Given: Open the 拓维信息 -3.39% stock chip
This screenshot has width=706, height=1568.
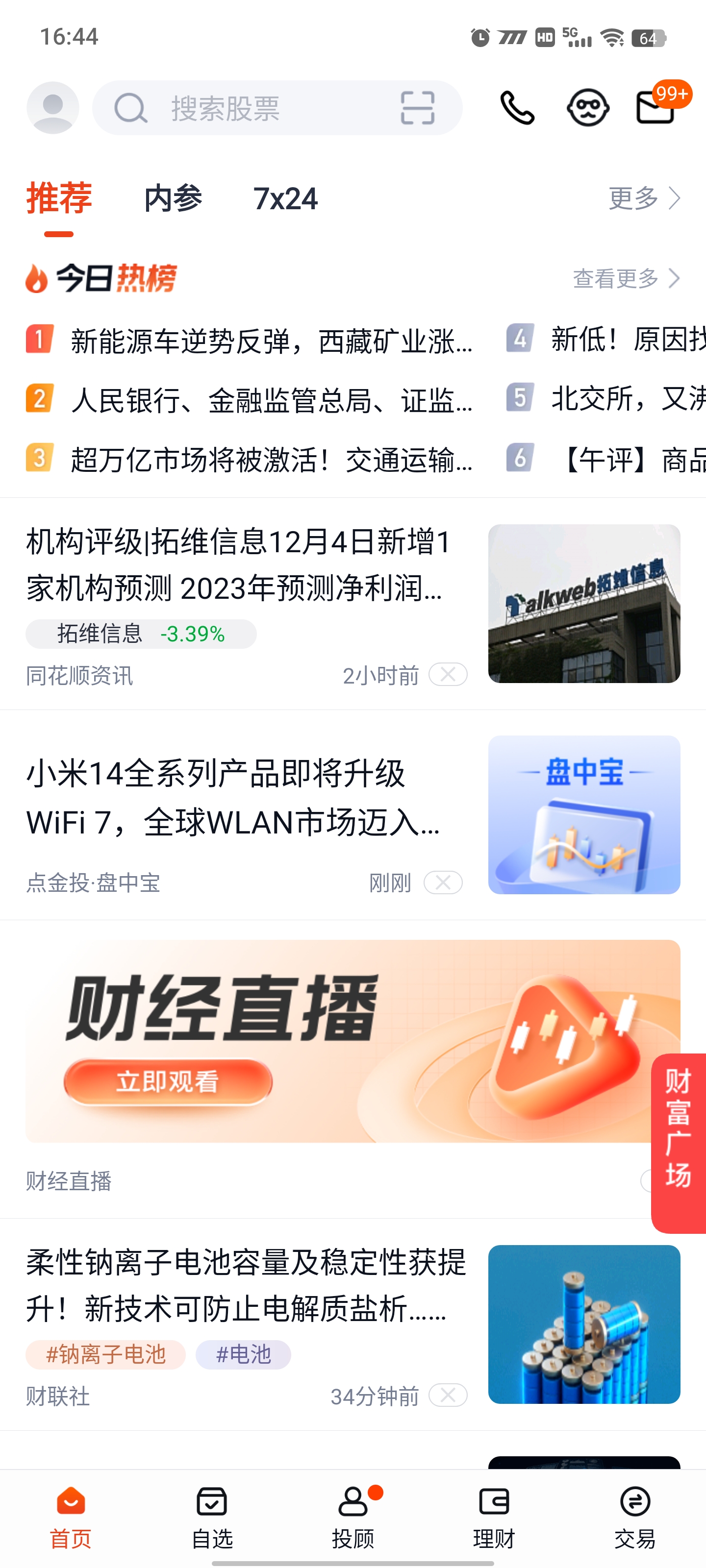Looking at the screenshot, I should (x=141, y=634).
